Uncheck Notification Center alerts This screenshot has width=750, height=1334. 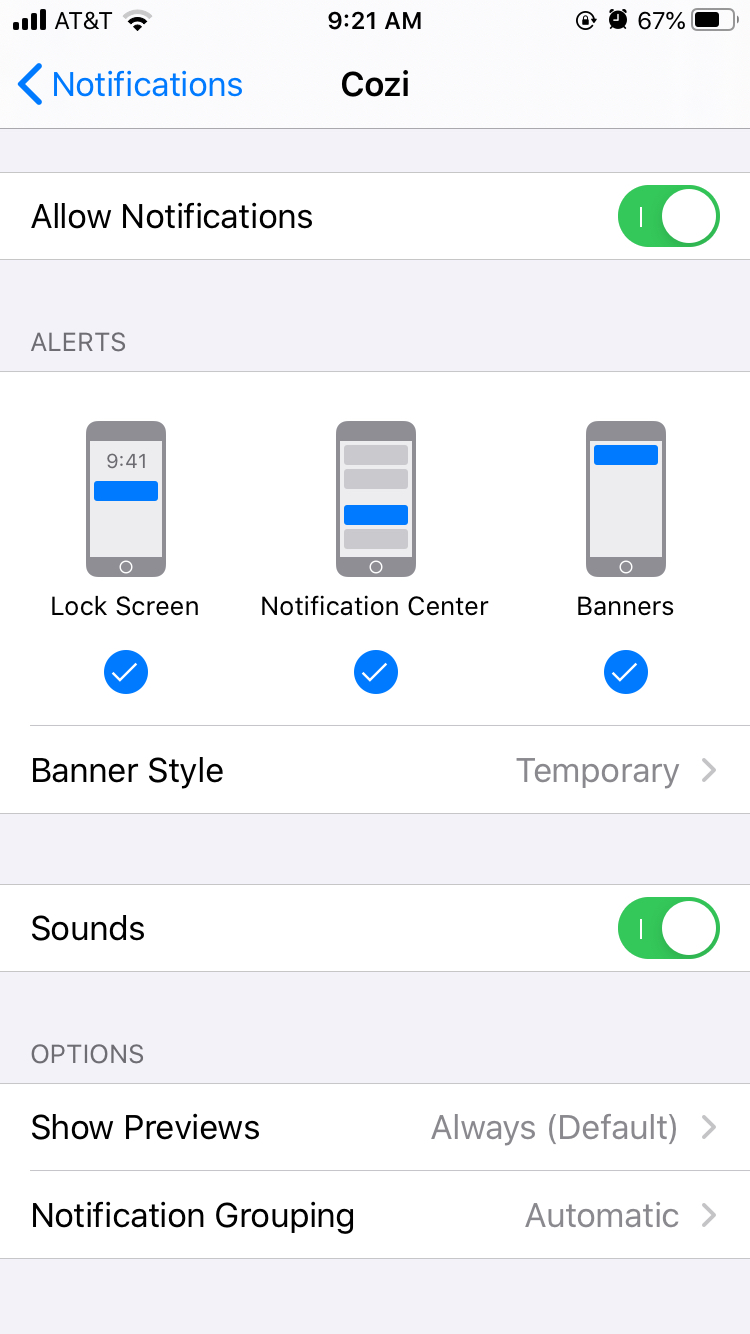pyautogui.click(x=376, y=674)
